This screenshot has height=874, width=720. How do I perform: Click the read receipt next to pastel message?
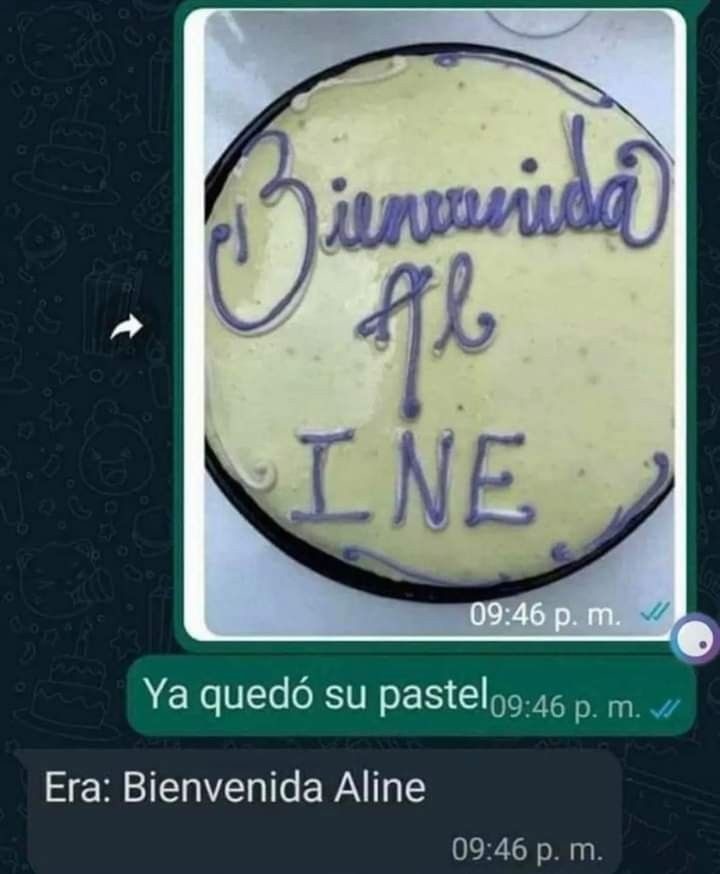point(663,708)
